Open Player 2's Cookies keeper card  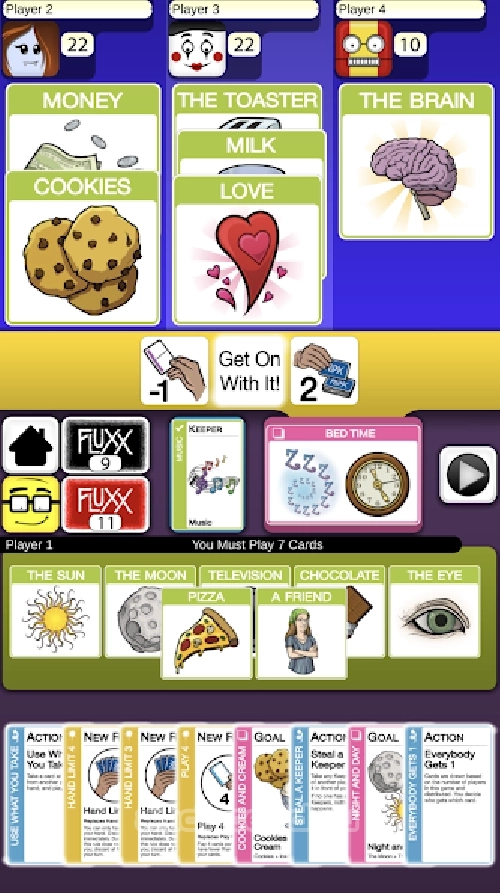point(83,248)
